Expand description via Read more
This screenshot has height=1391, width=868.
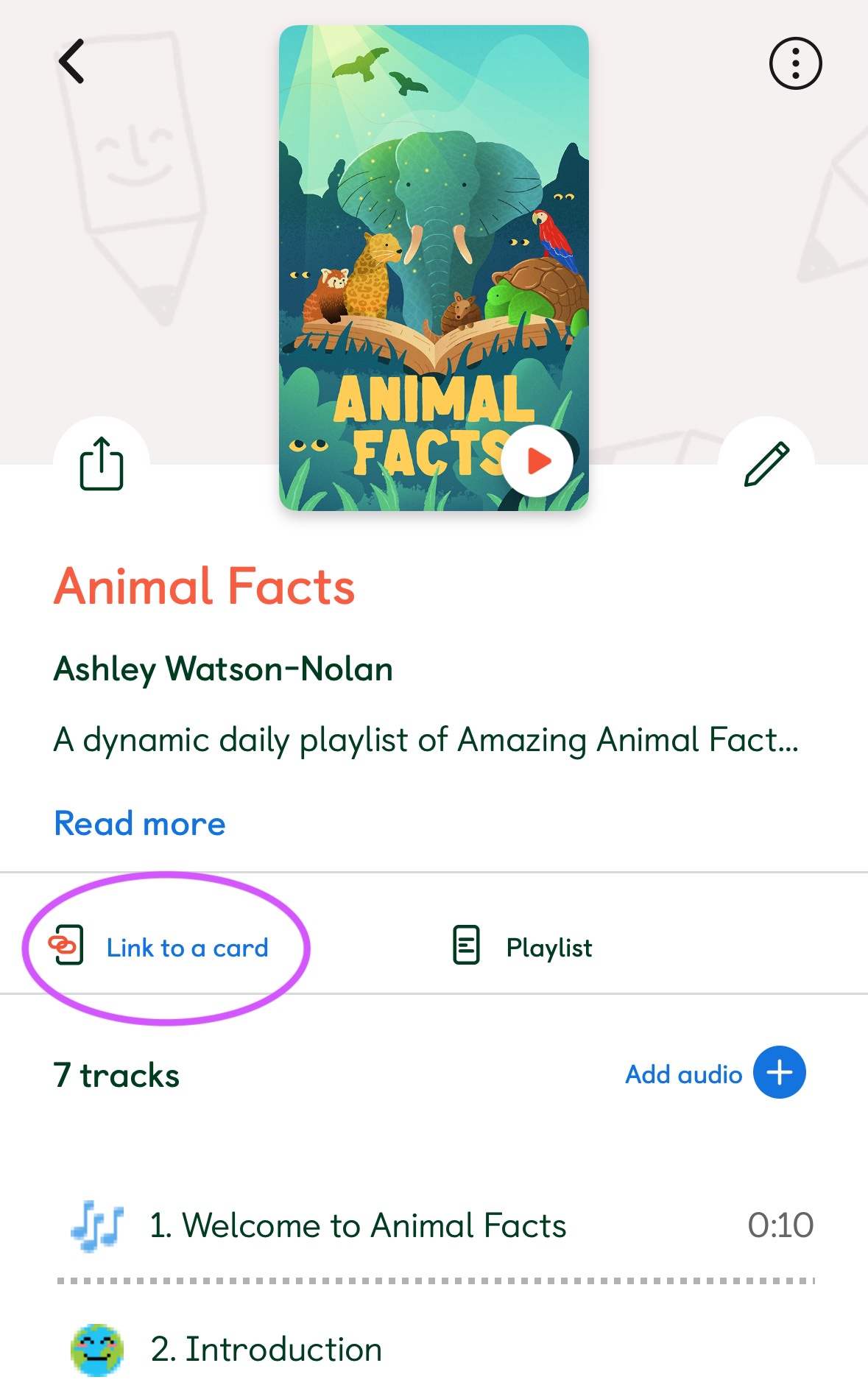[x=140, y=823]
